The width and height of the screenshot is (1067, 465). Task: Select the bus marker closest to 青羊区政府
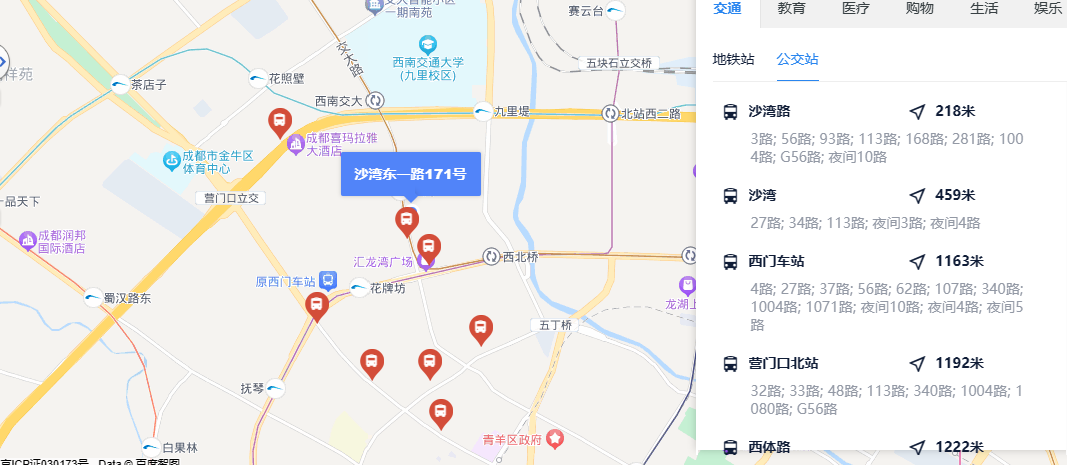coord(440,410)
